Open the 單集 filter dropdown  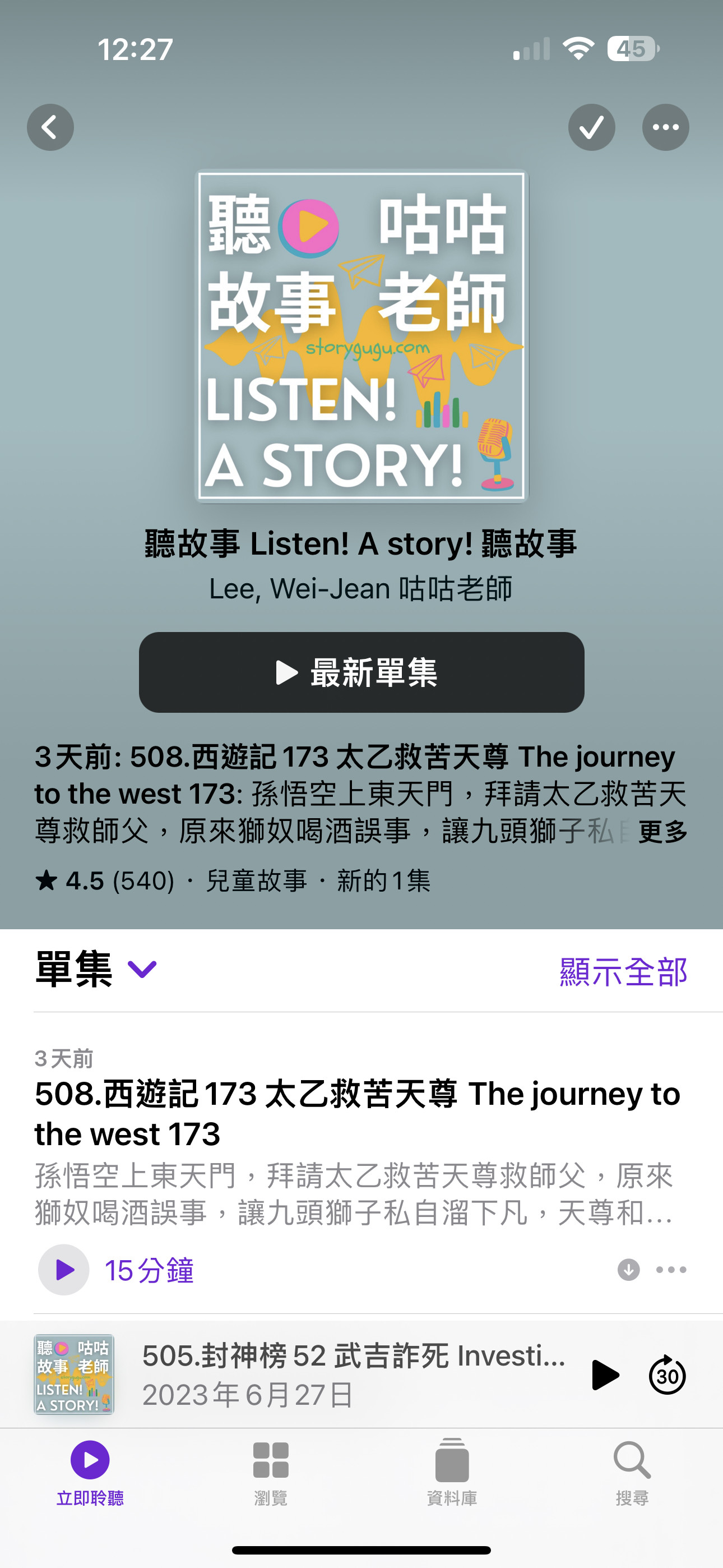pyautogui.click(x=142, y=969)
